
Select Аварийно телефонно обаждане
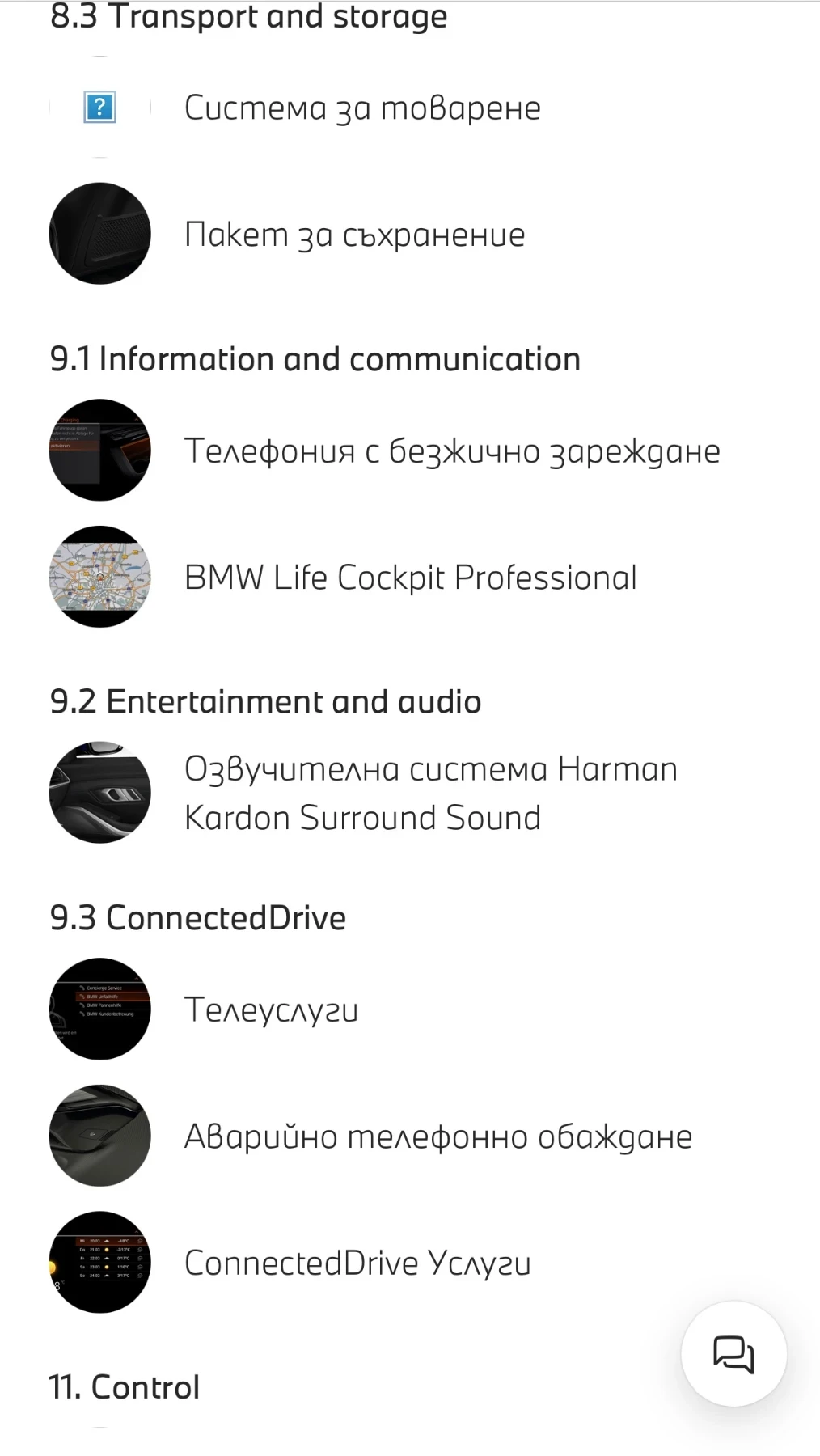point(437,1136)
